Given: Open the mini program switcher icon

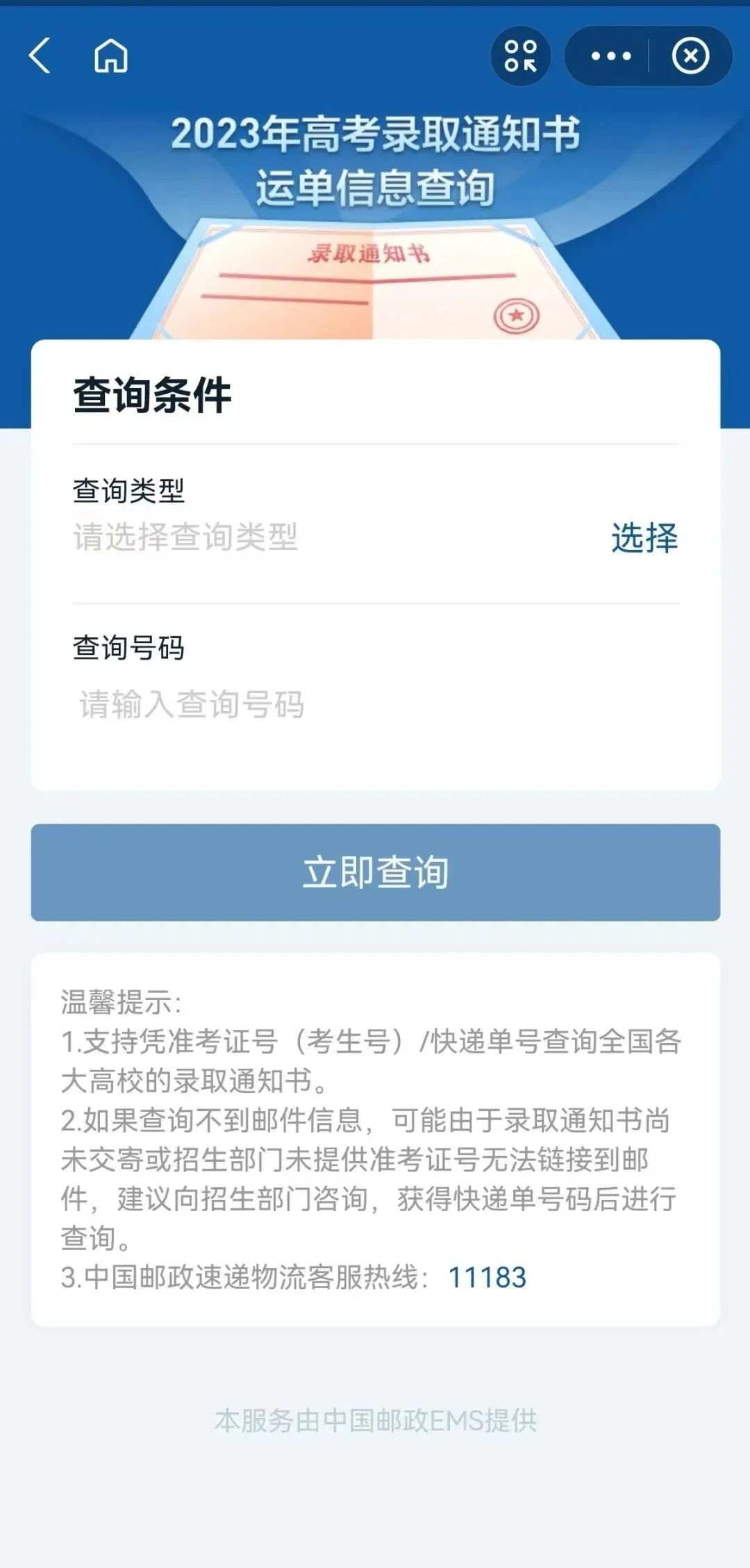Looking at the screenshot, I should tap(521, 56).
